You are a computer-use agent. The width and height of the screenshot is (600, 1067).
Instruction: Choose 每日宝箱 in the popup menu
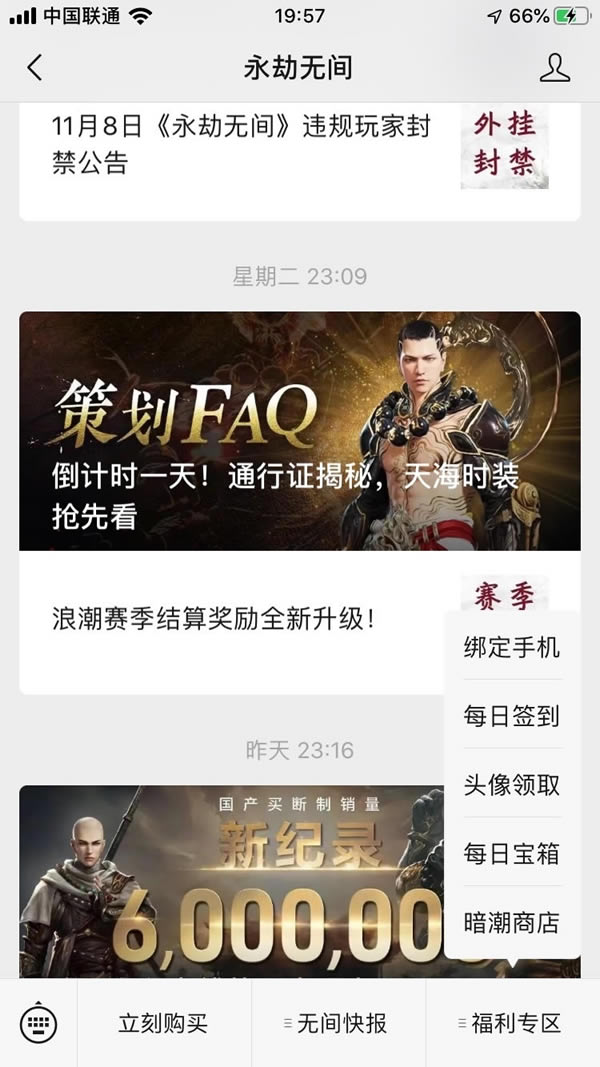click(511, 854)
